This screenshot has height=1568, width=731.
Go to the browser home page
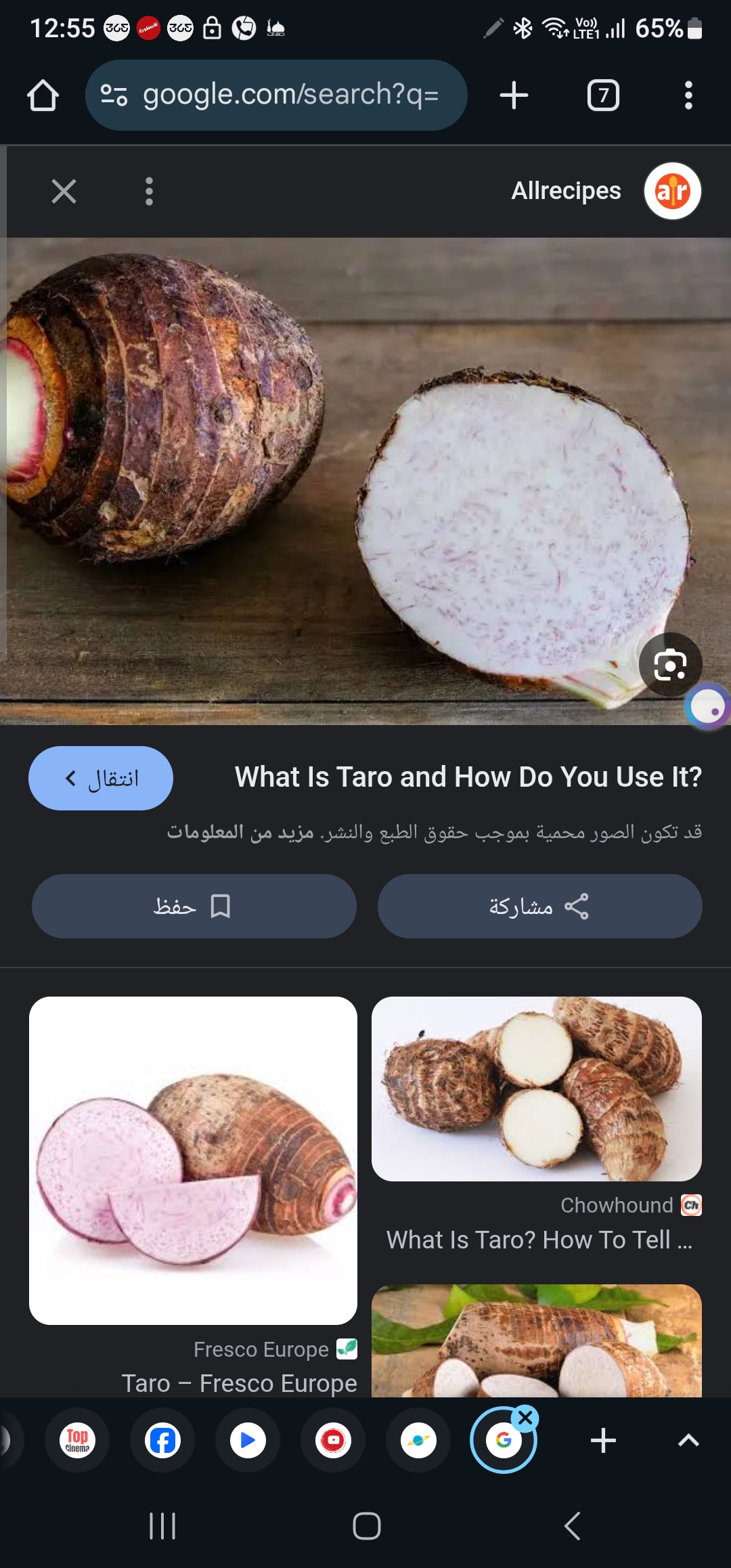43,95
